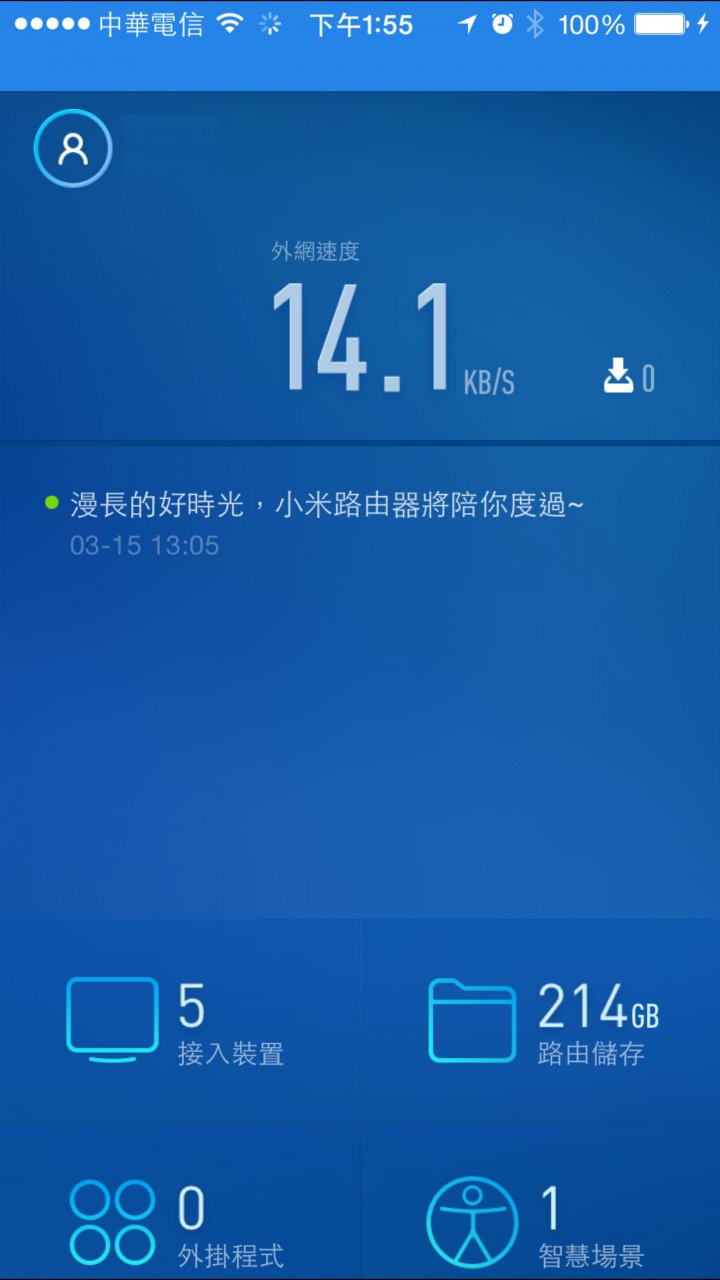Screen dimensions: 720x1280
Task: Open the downloads icon showing 0
Action: coord(629,378)
